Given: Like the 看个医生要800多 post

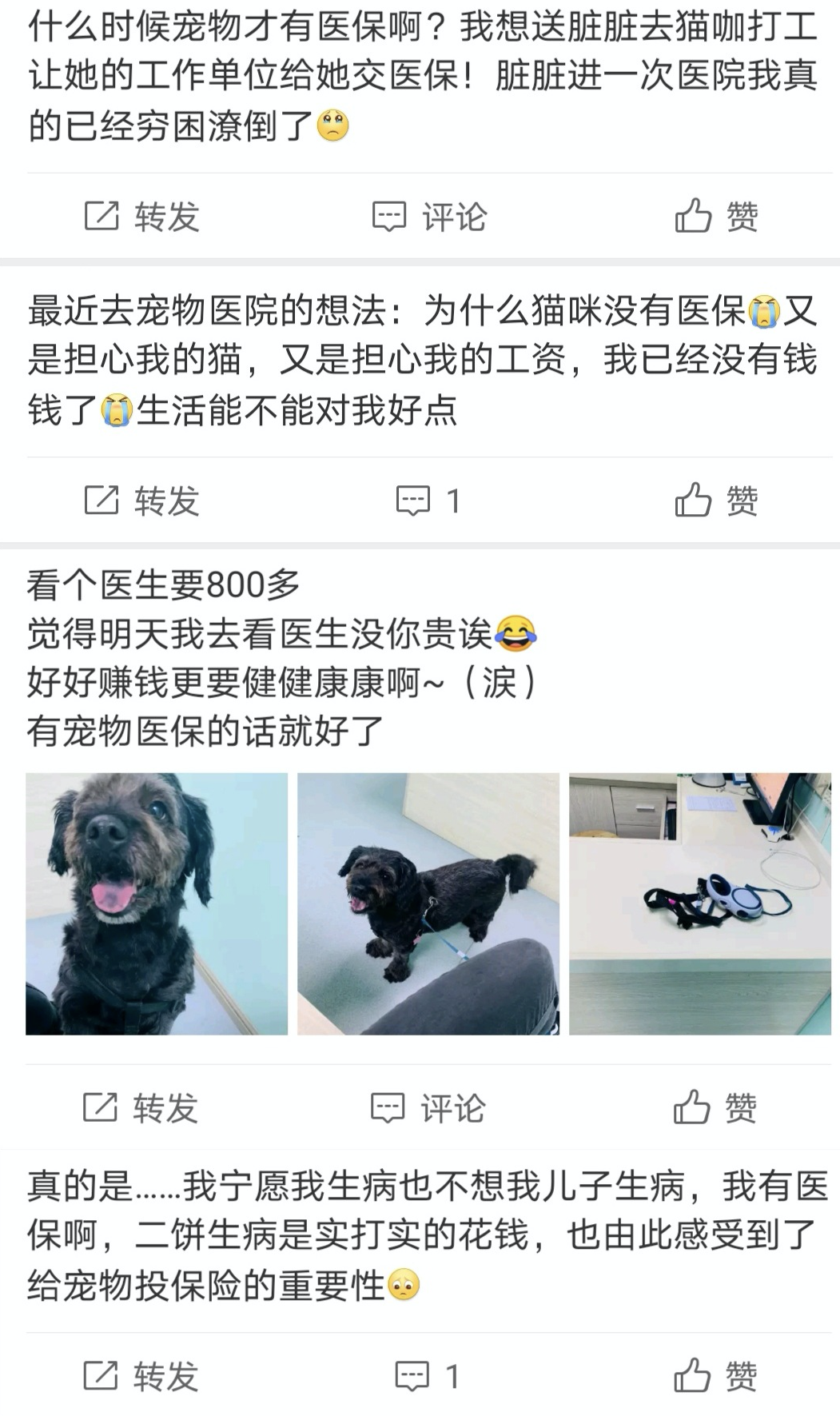Looking at the screenshot, I should click(715, 1108).
